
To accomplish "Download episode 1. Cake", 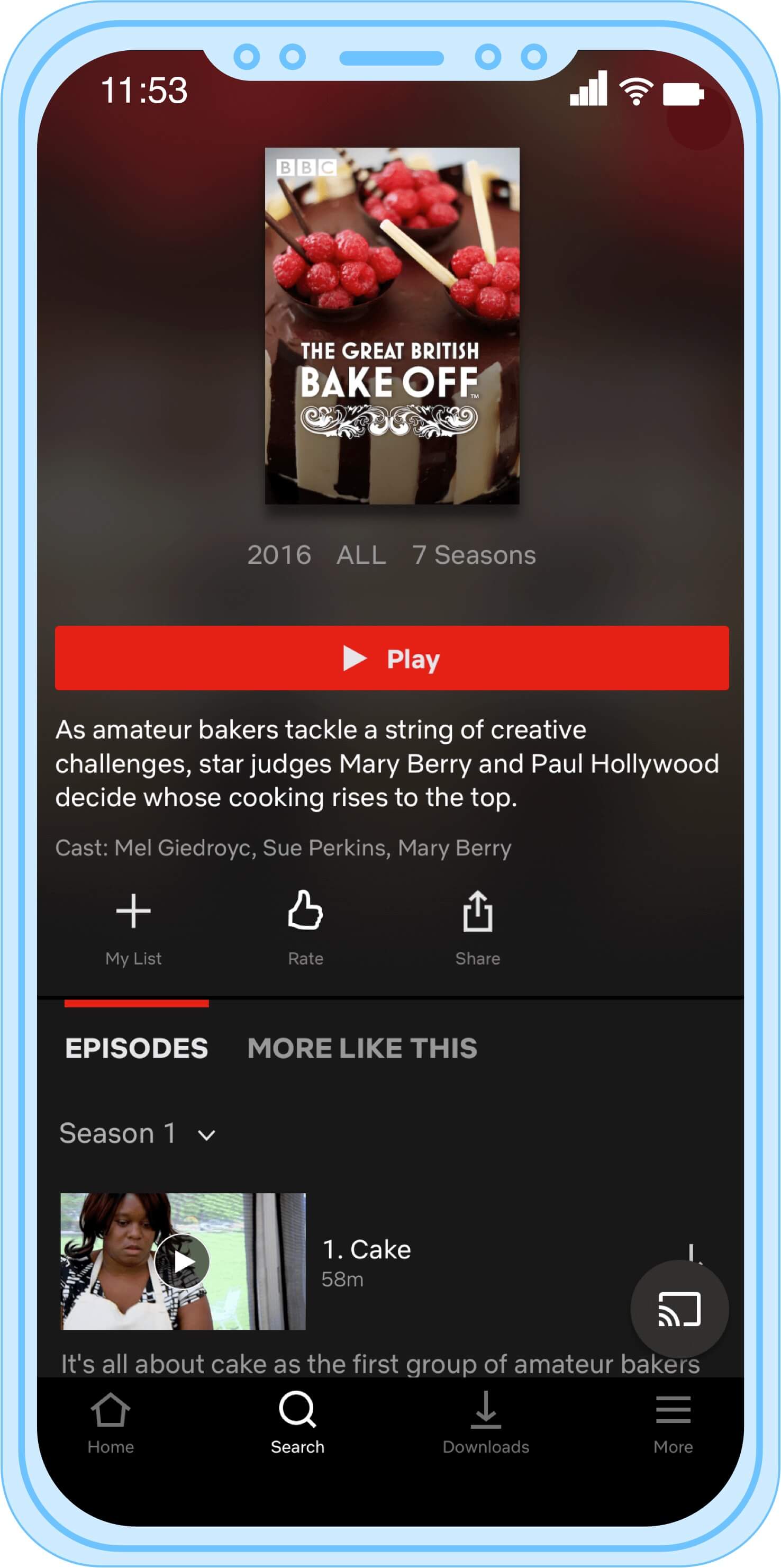I will pyautogui.click(x=691, y=1252).
